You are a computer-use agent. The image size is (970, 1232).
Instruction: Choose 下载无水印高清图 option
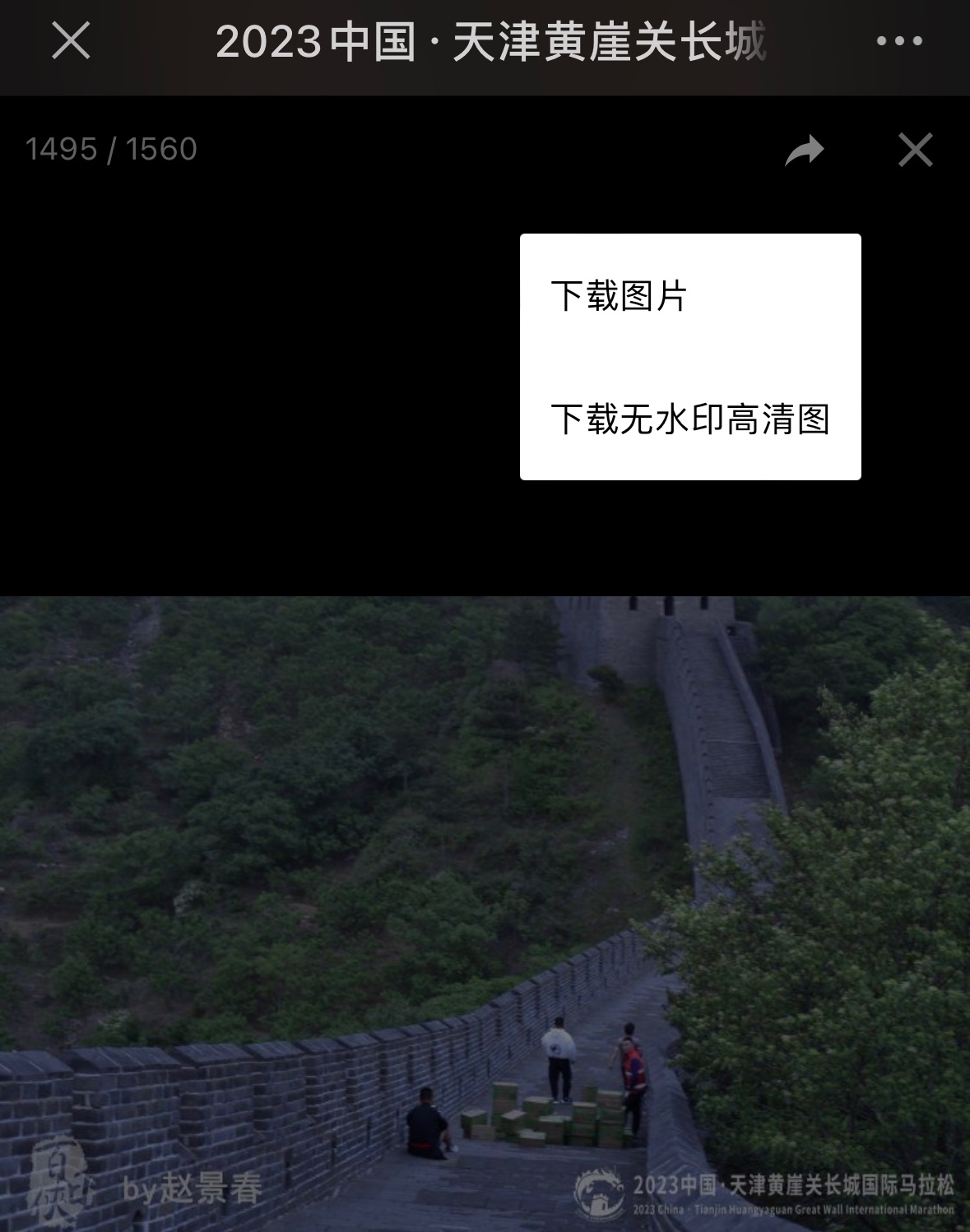click(689, 419)
